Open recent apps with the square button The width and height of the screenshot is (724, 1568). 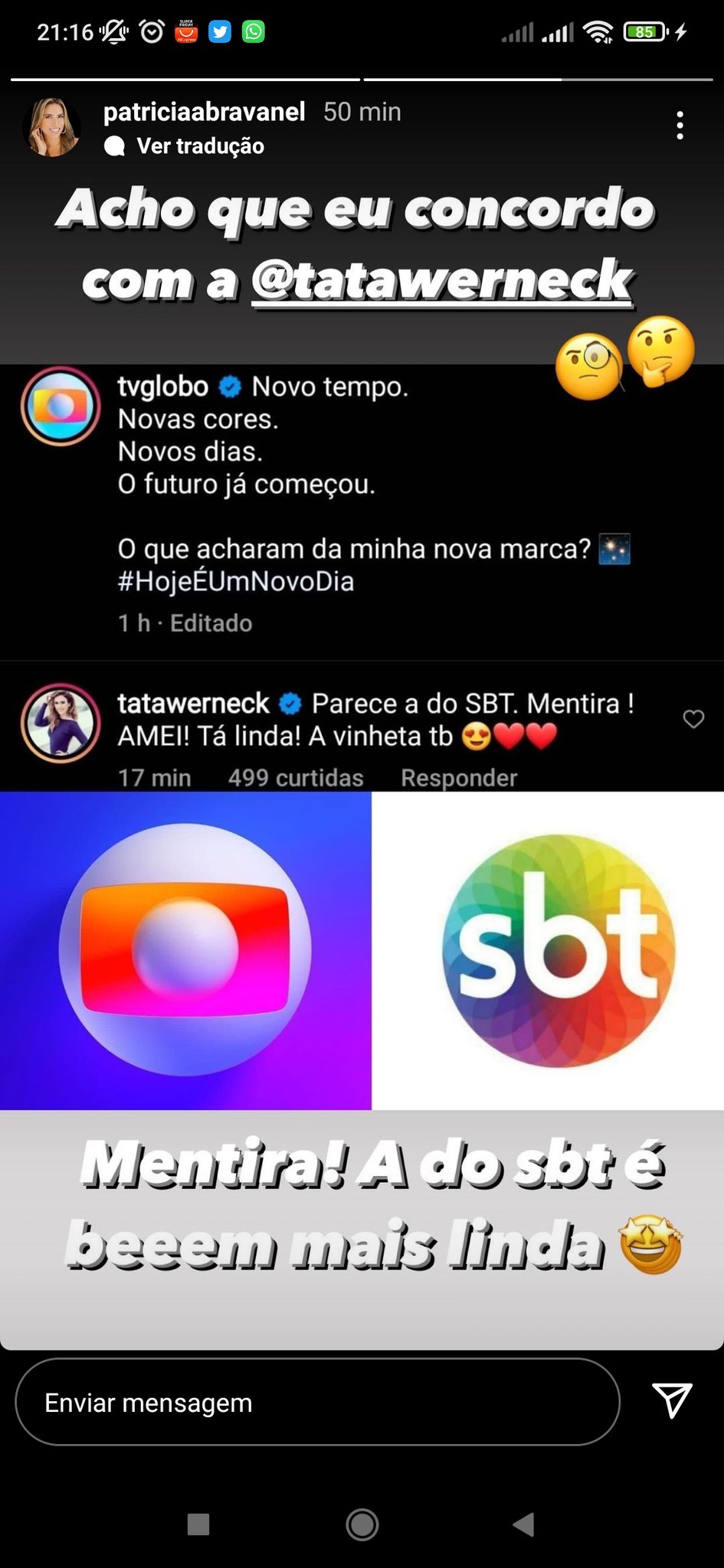click(x=198, y=1524)
